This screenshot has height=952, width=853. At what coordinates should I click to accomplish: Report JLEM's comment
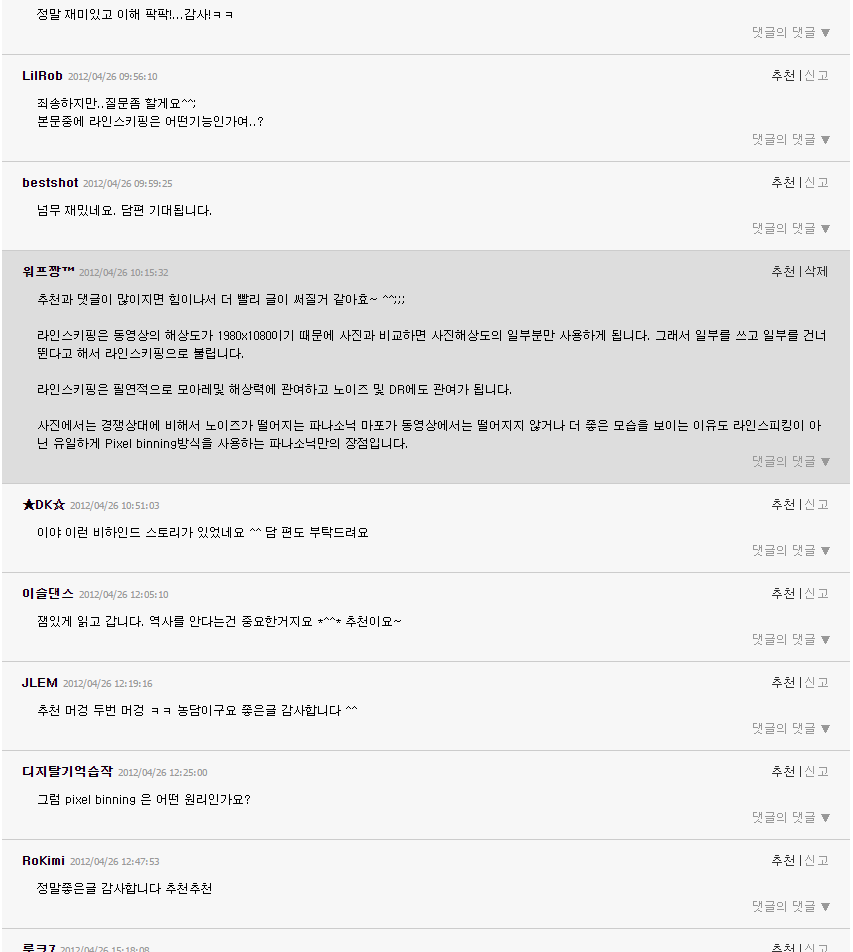817,683
